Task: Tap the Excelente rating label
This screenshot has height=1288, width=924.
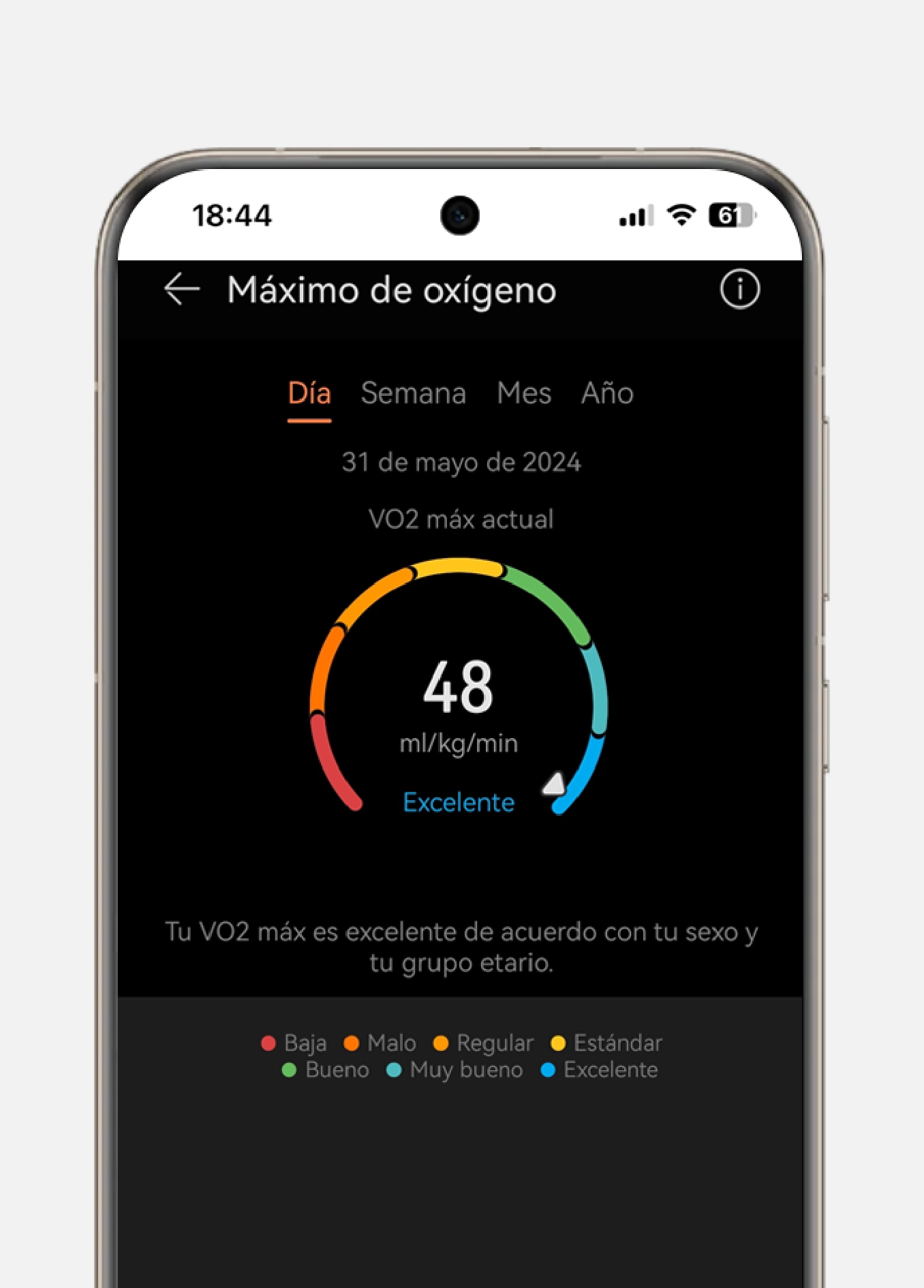Action: coord(458,802)
